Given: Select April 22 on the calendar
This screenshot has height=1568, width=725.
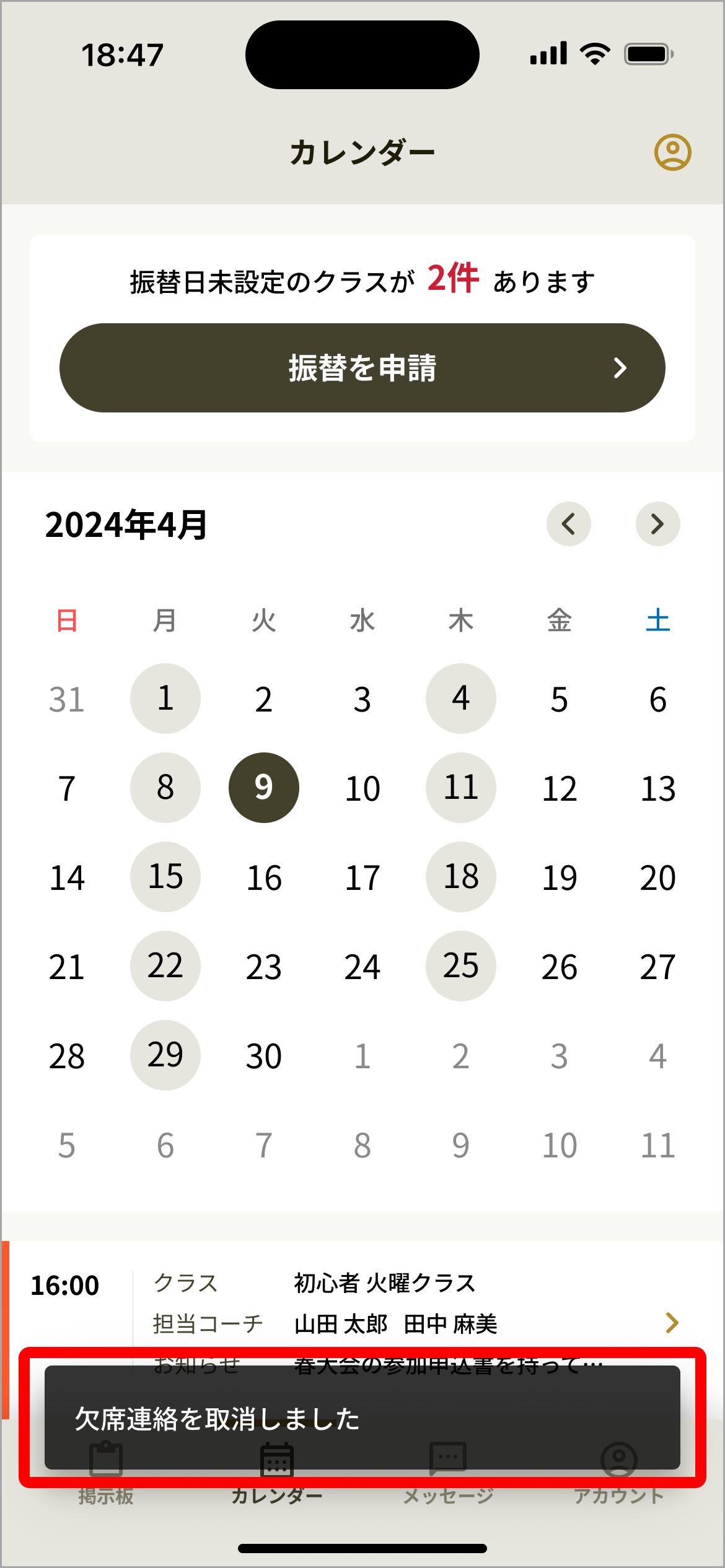Looking at the screenshot, I should (x=165, y=966).
